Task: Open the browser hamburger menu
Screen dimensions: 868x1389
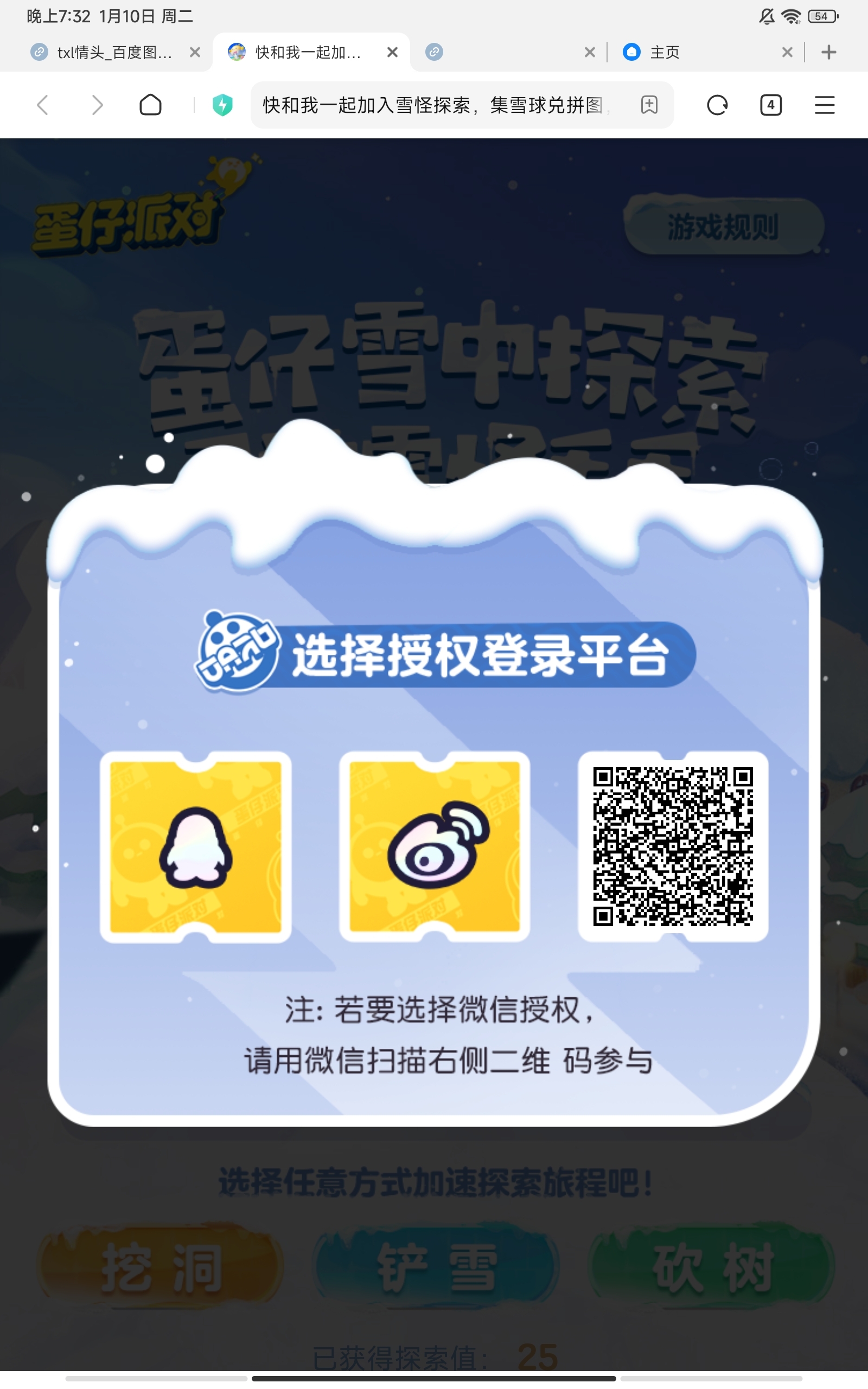Action: pos(825,105)
